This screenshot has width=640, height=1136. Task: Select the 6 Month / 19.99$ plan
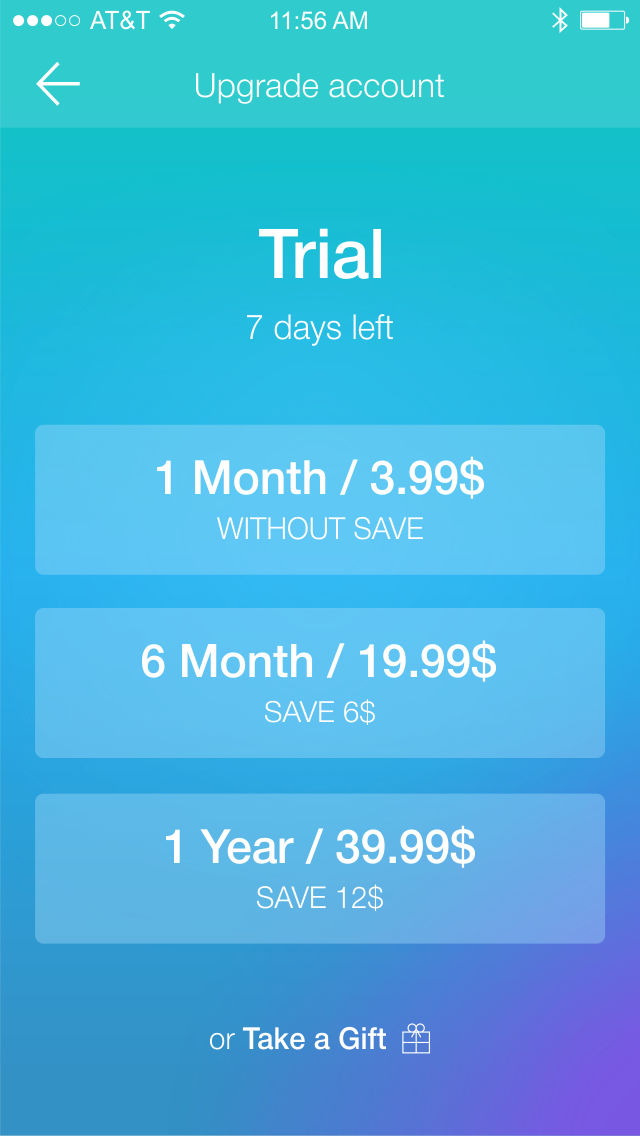320,682
